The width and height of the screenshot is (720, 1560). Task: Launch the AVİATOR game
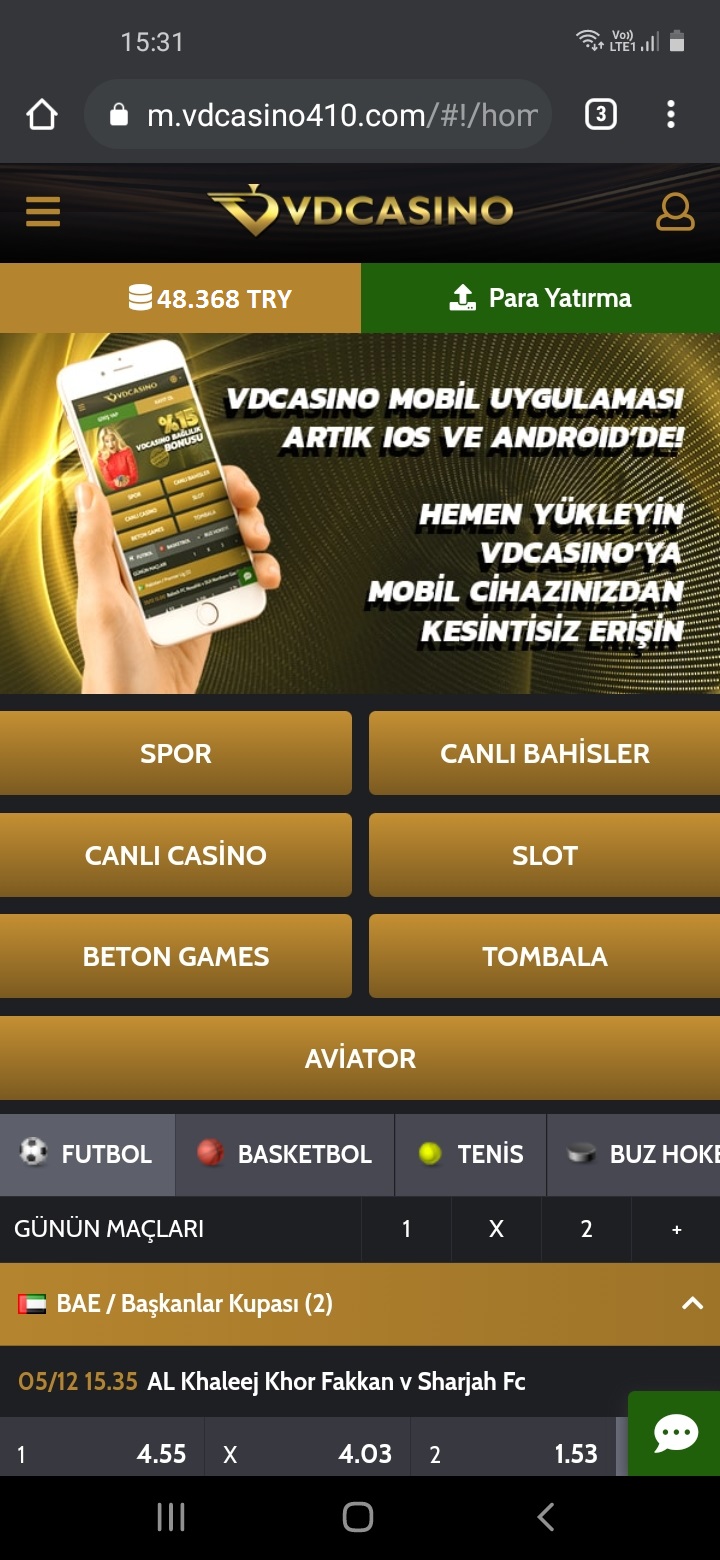pyautogui.click(x=360, y=1058)
